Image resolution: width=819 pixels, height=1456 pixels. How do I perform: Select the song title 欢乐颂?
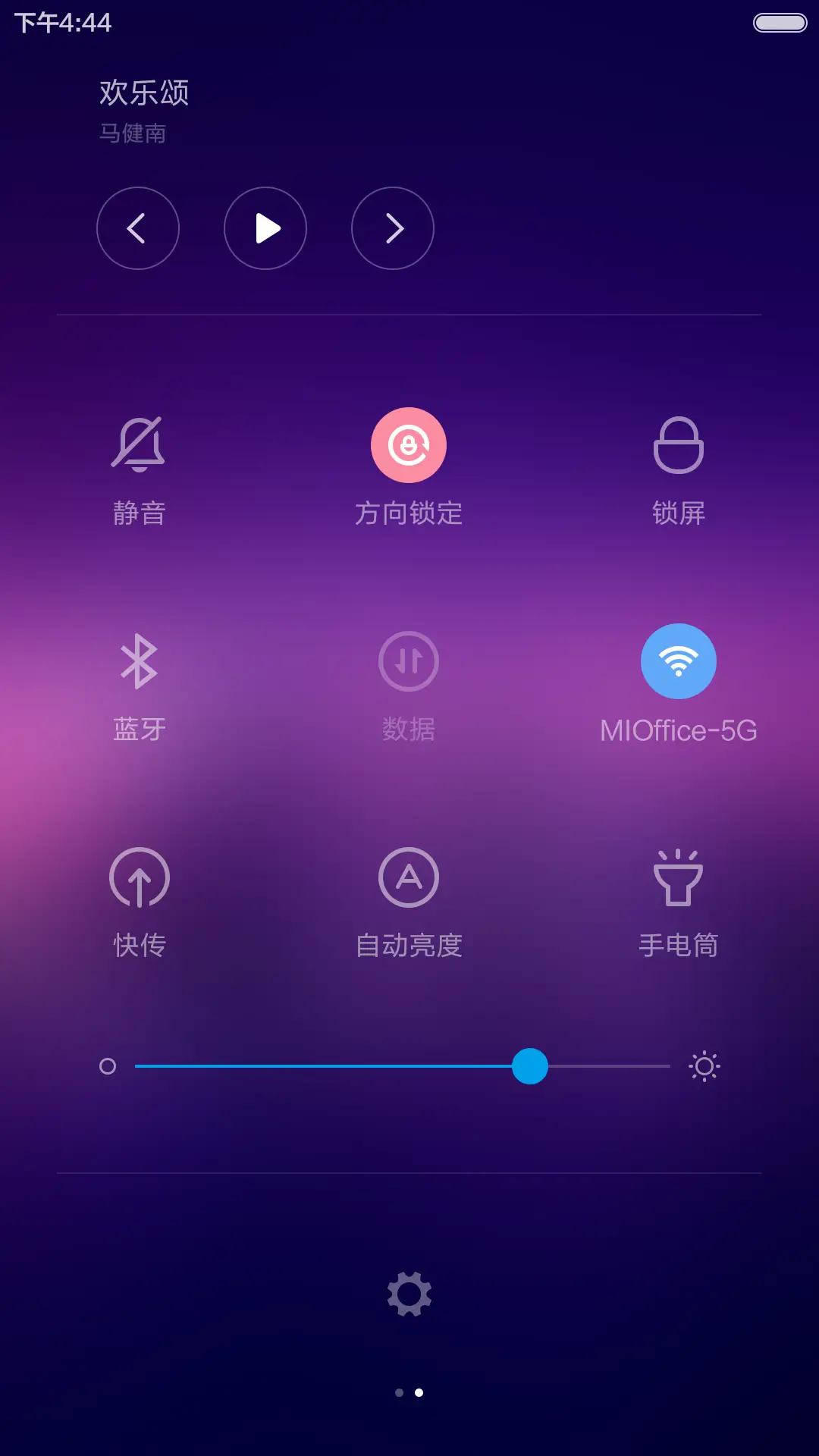point(143,91)
